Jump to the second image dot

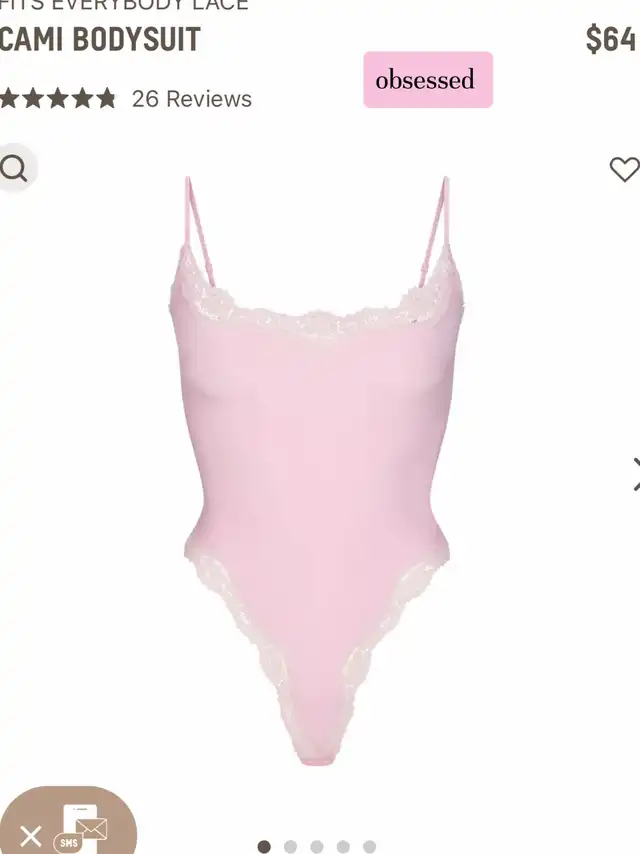pos(290,847)
